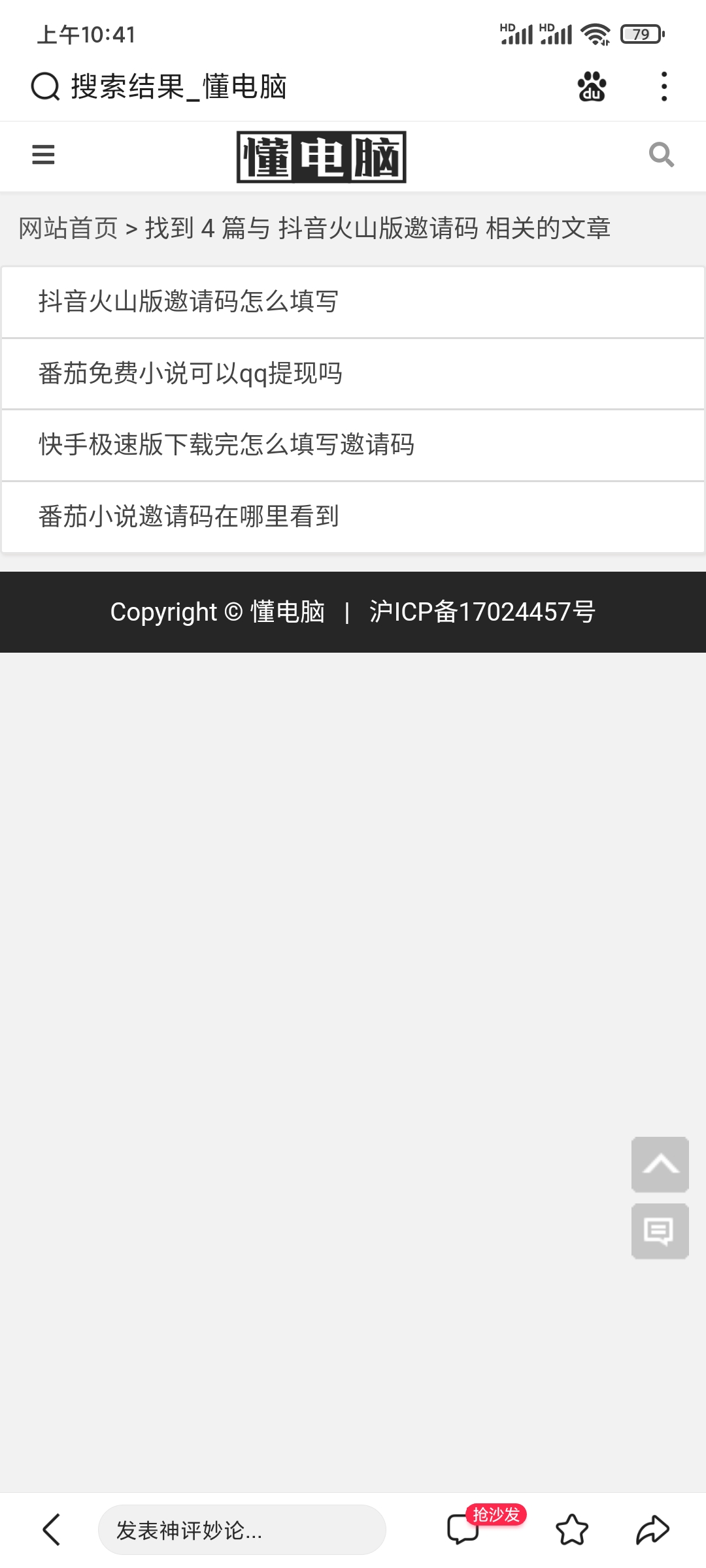Go to 网站首页 breadcrumb link
This screenshot has width=706, height=1568.
tap(68, 229)
